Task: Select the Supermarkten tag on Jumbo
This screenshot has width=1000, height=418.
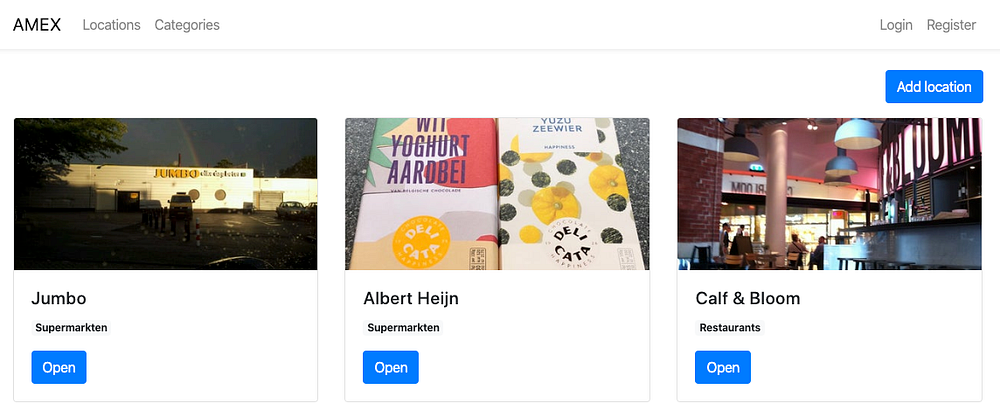Action: (x=71, y=327)
